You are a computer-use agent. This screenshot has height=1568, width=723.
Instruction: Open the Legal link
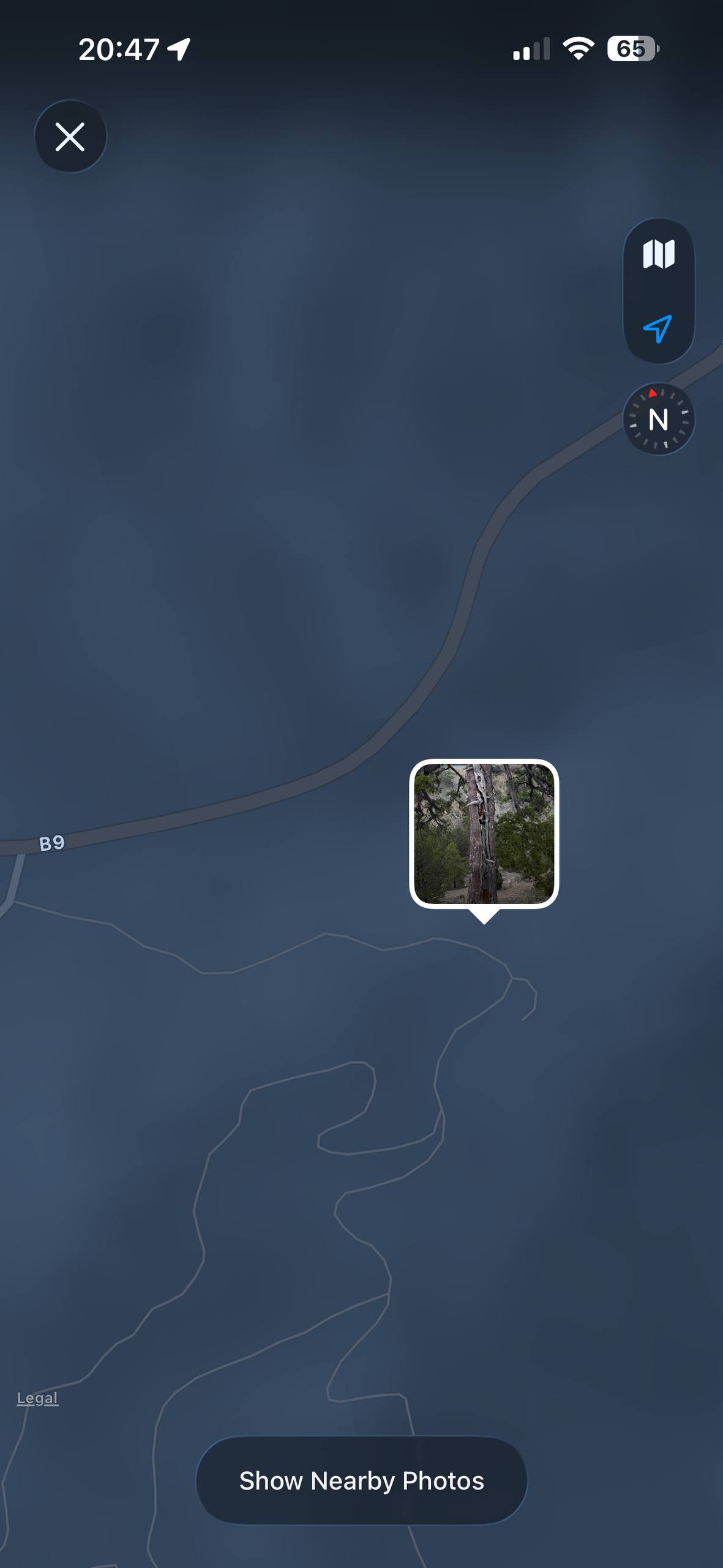[37, 1398]
